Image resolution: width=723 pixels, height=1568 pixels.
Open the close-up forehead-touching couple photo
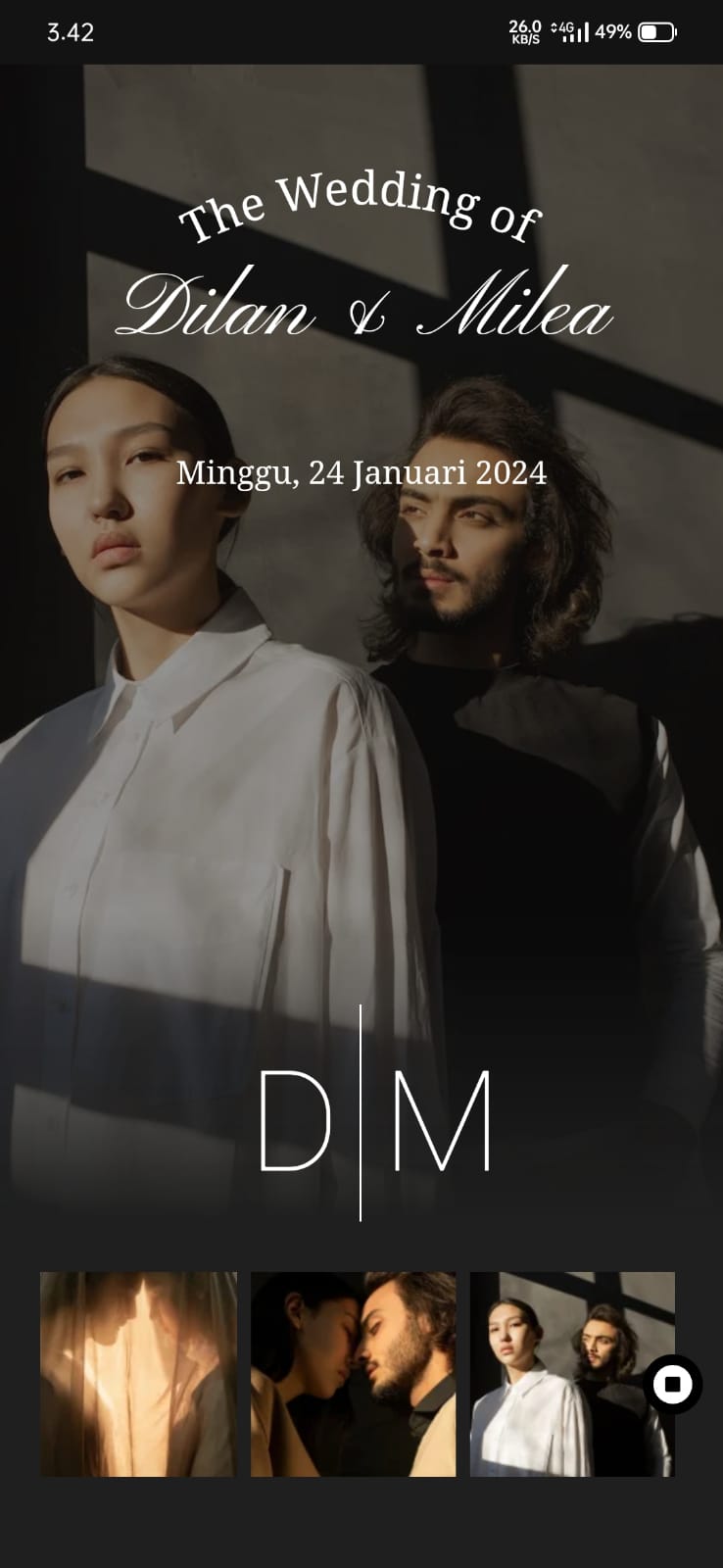tap(353, 1374)
